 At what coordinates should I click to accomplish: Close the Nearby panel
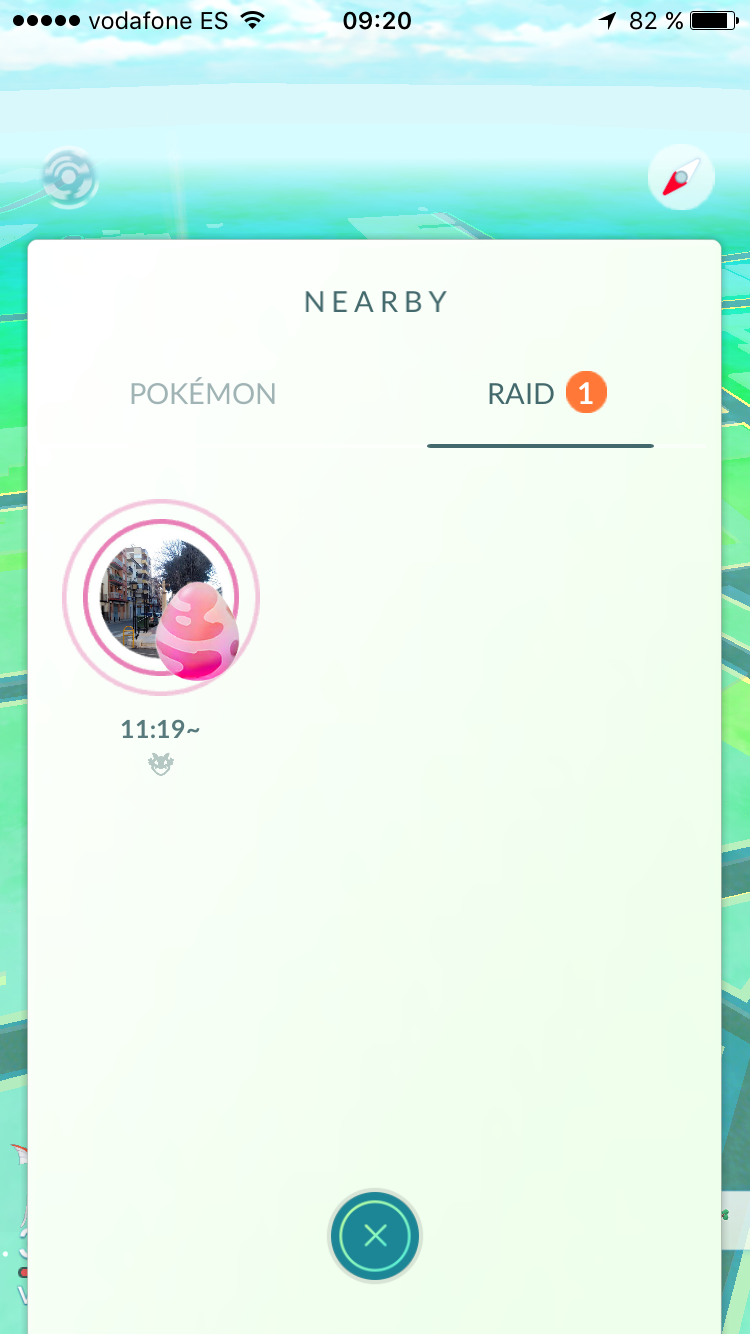(375, 1236)
